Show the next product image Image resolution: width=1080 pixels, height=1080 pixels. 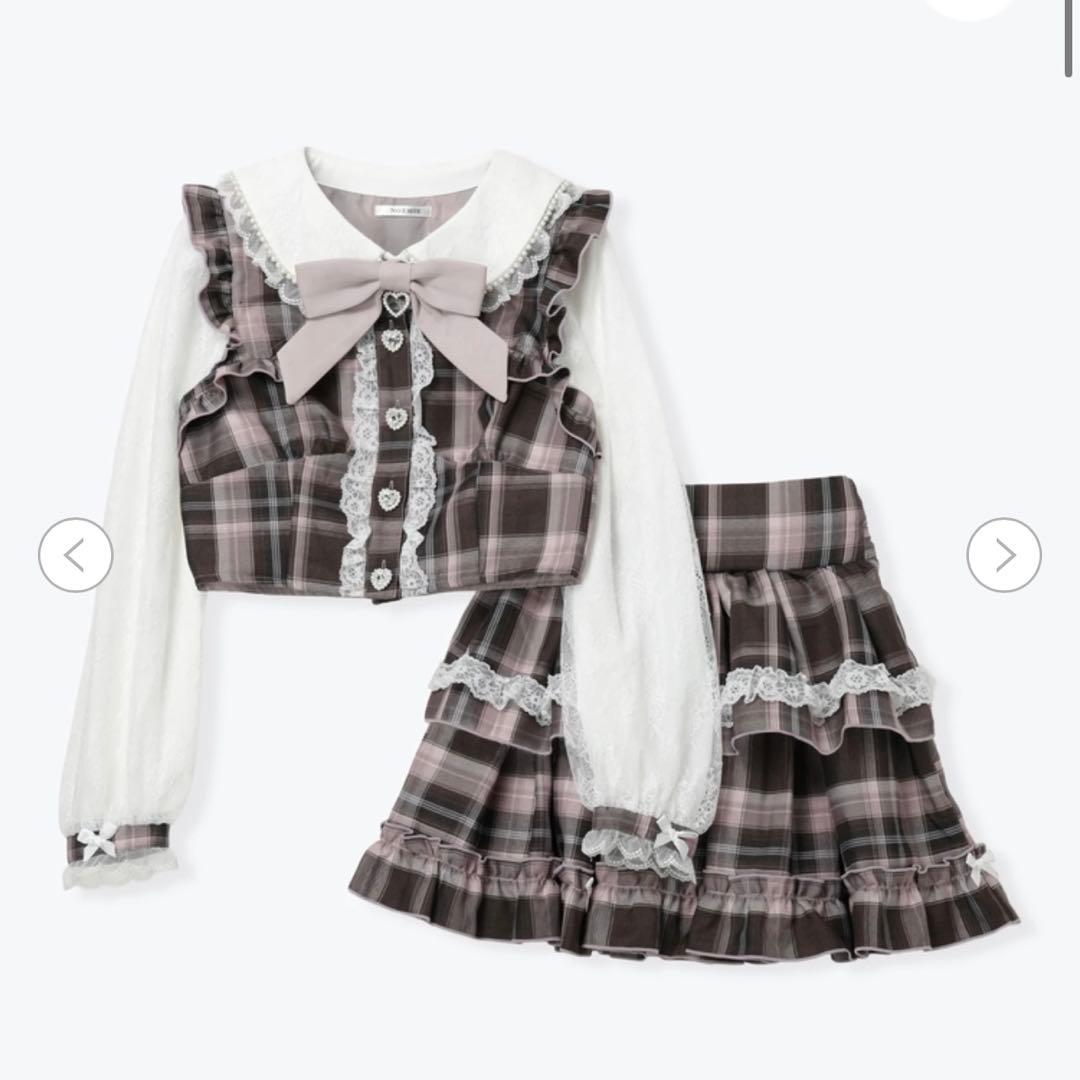coord(1004,554)
